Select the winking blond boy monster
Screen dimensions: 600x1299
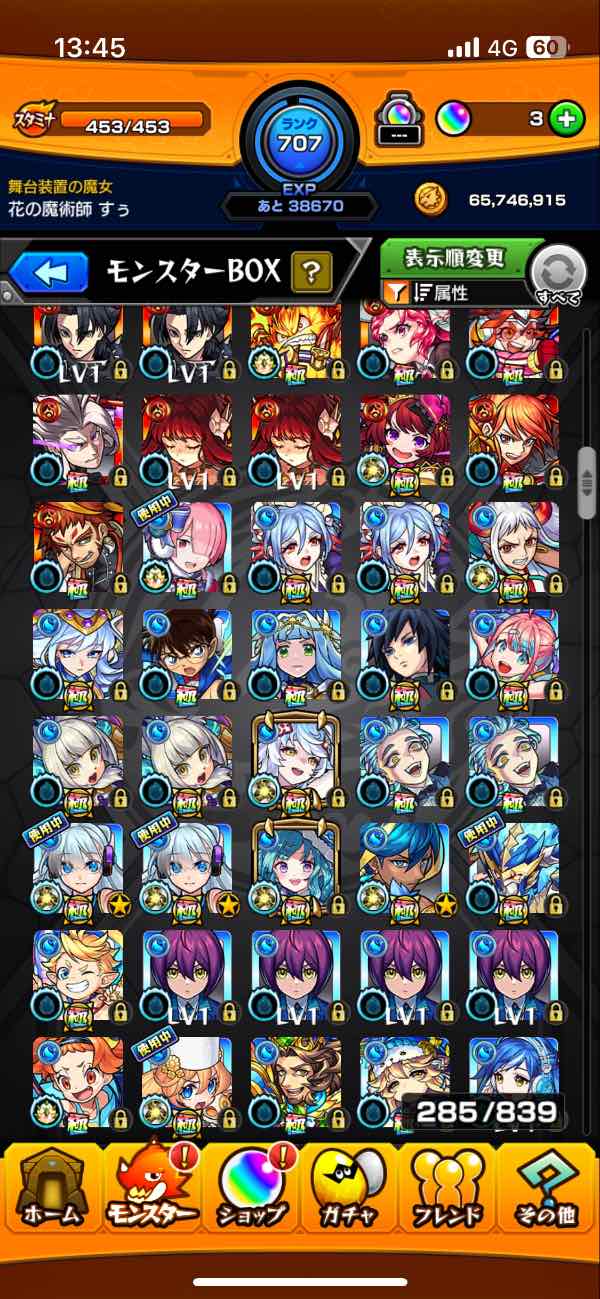[x=78, y=975]
